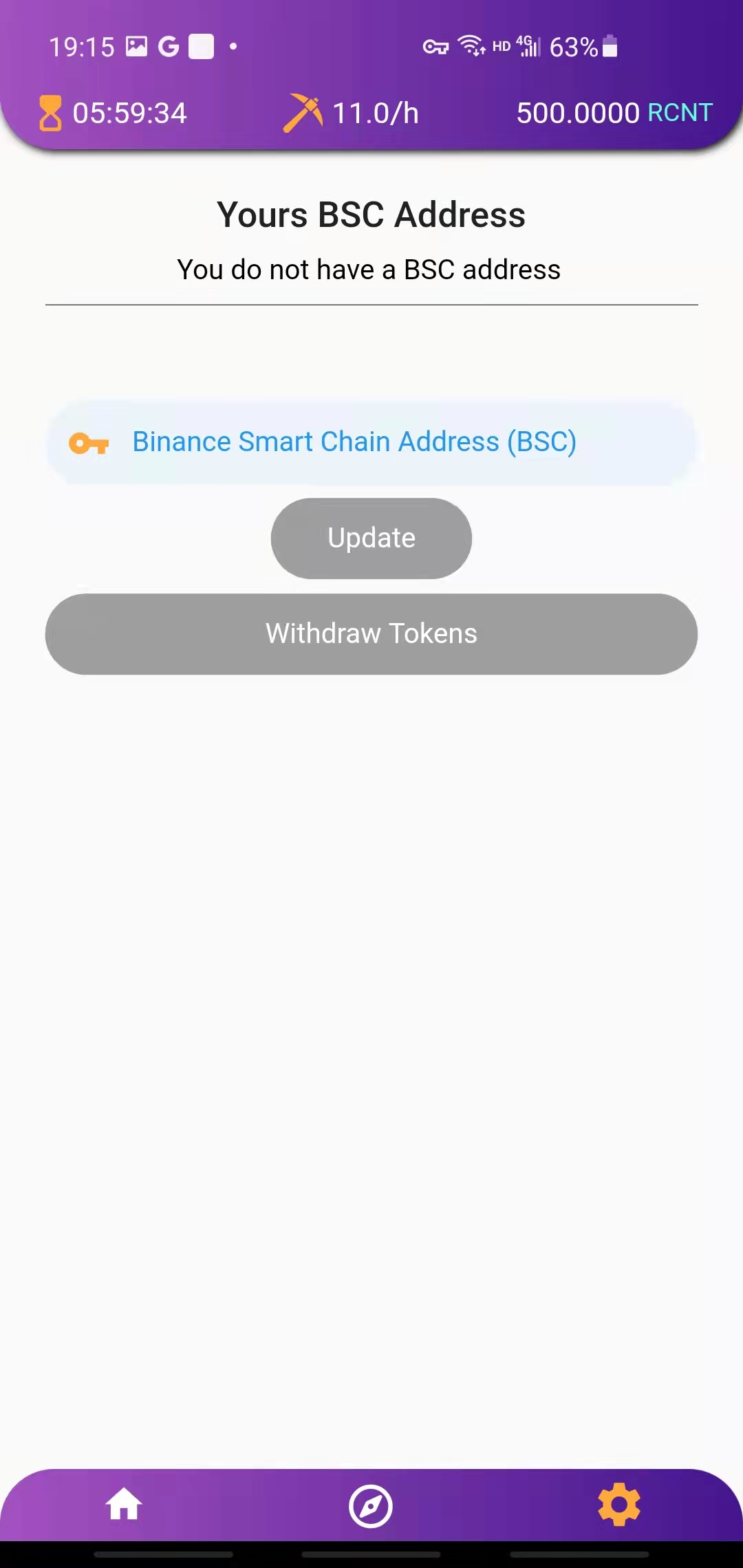Tap Withdraw Tokens button
Image resolution: width=743 pixels, height=1568 pixels.
pos(371,633)
